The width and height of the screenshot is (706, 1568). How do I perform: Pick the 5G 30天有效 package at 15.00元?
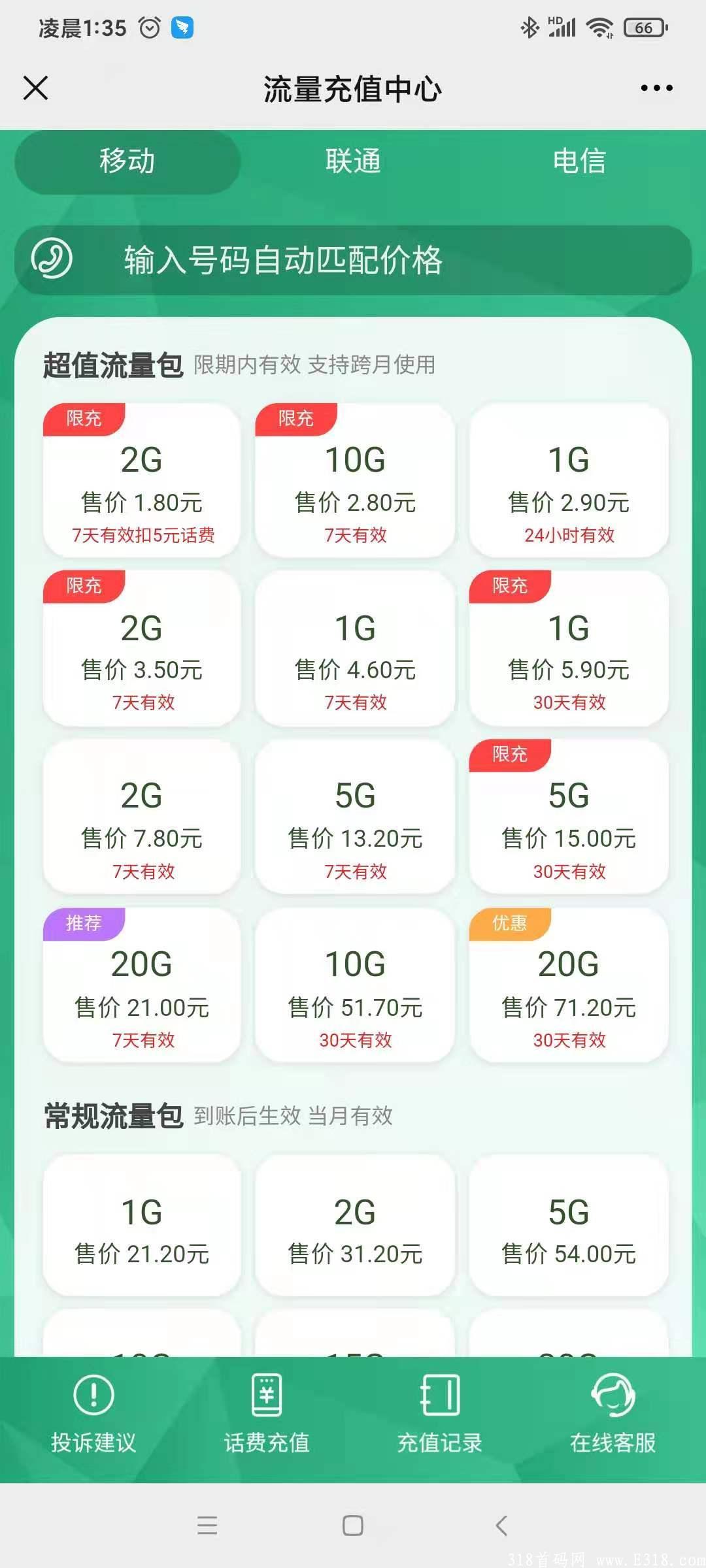point(569,817)
